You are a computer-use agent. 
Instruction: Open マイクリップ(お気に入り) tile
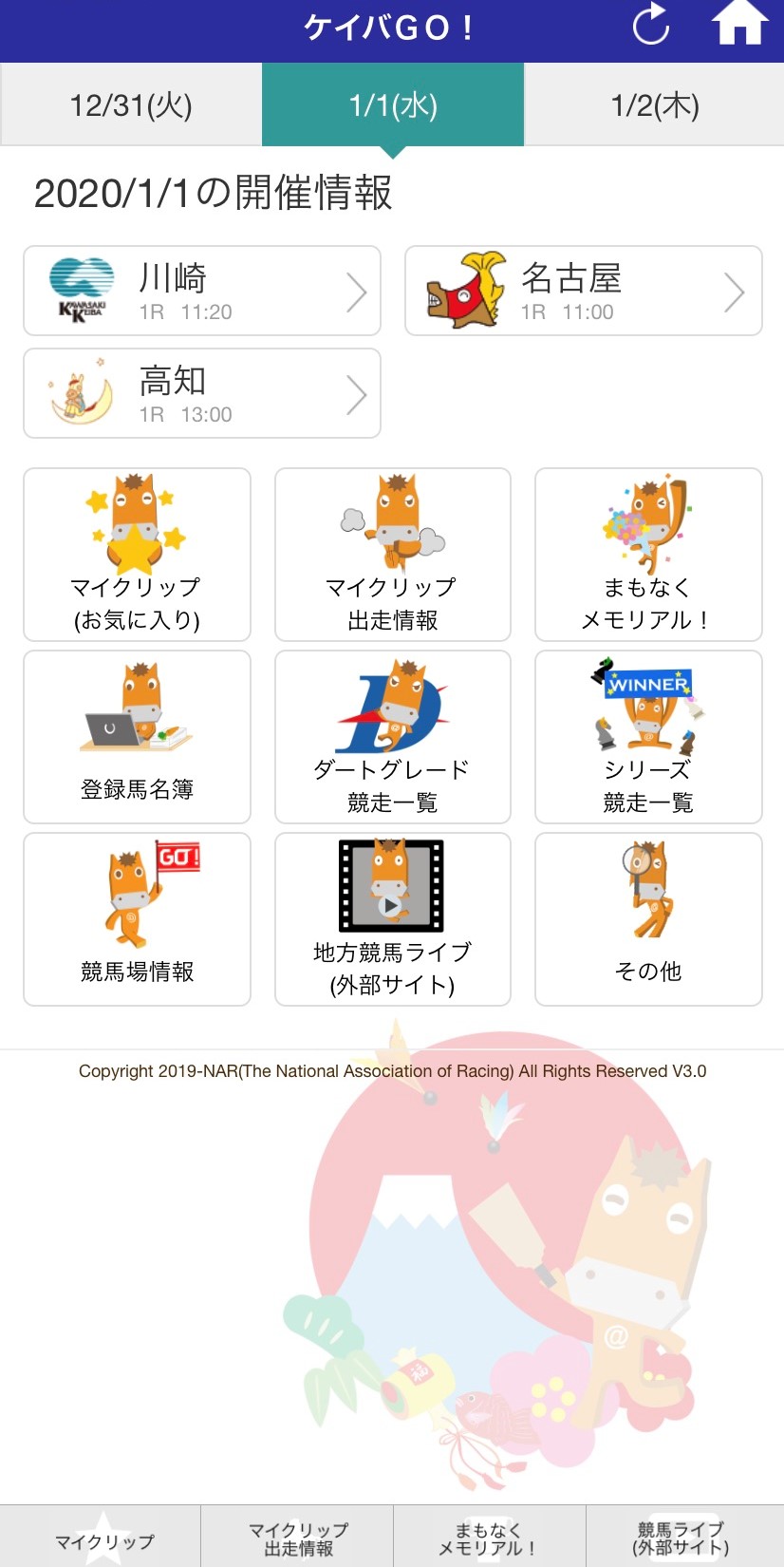tap(138, 555)
